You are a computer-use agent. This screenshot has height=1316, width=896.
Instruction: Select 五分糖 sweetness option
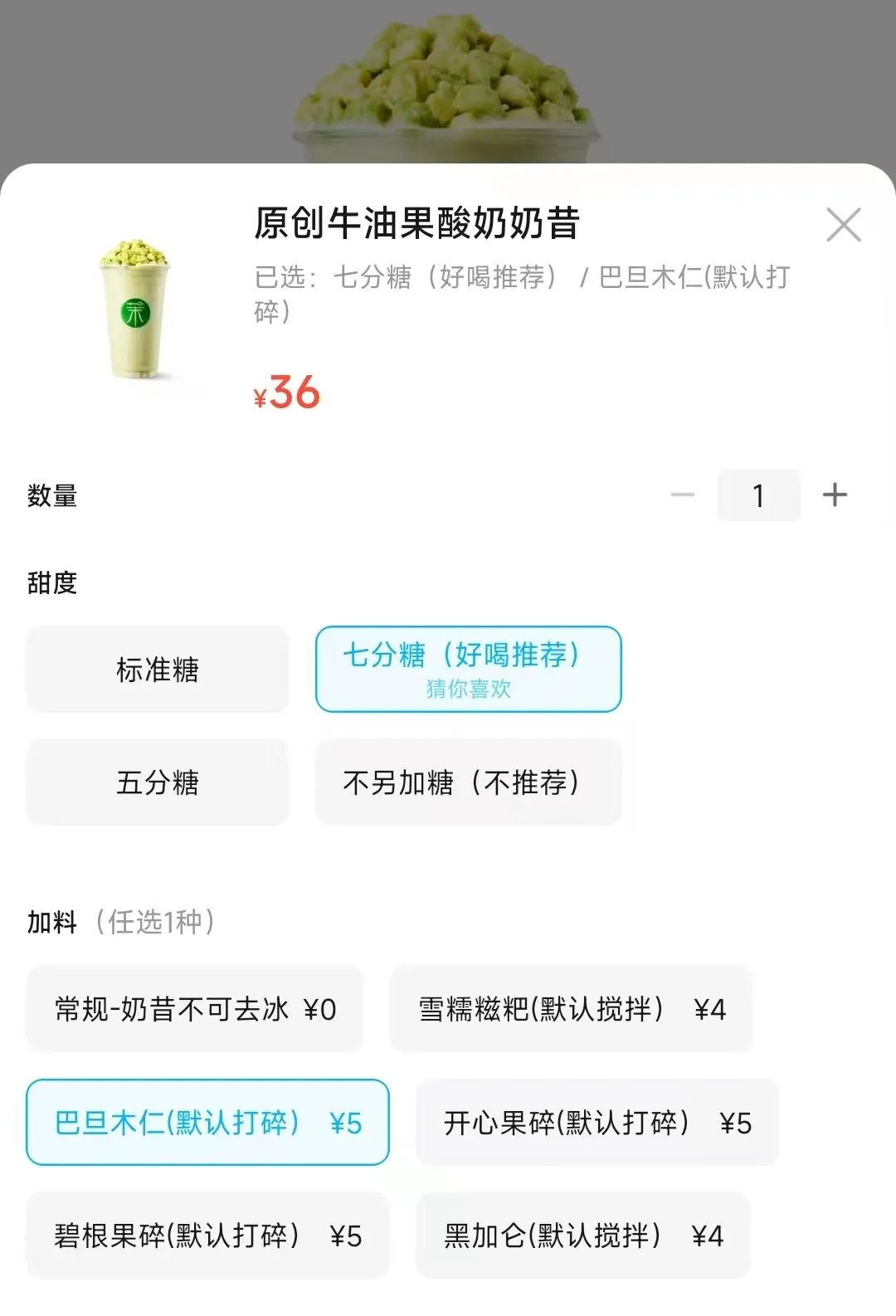157,782
